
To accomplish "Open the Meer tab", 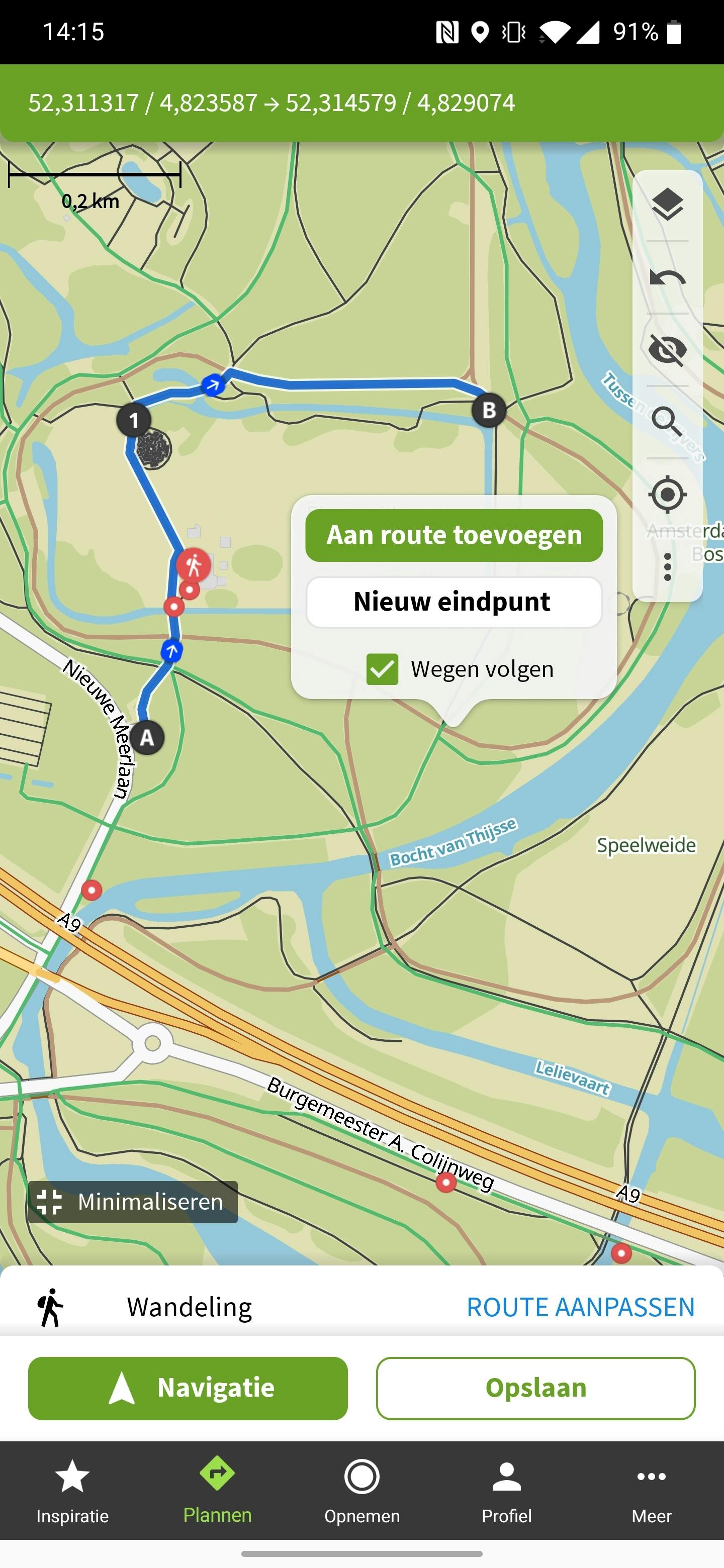I will (x=651, y=1490).
